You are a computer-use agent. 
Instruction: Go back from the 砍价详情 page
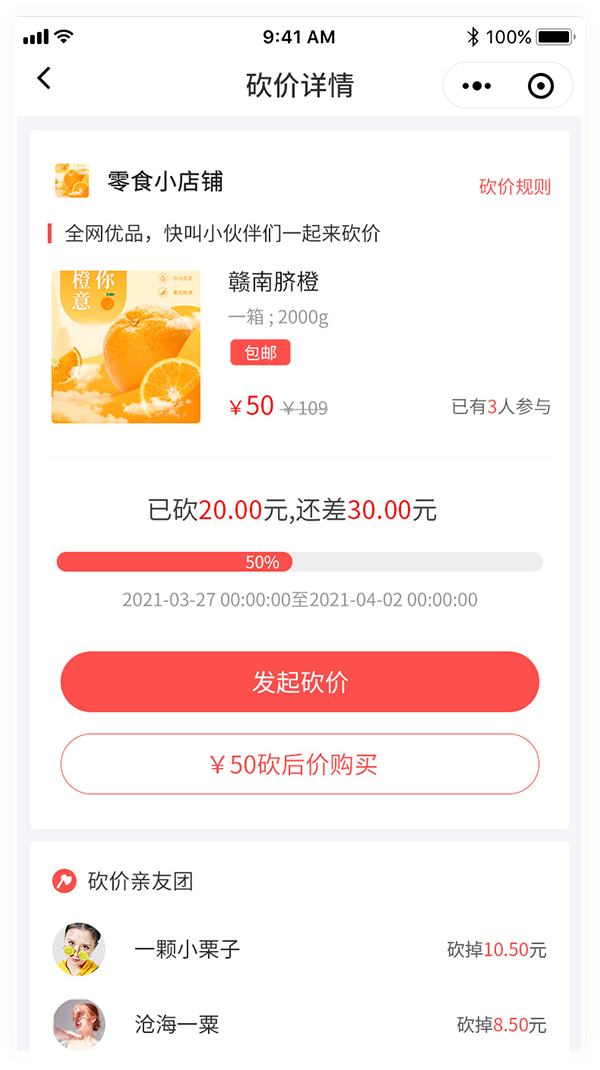coord(44,79)
